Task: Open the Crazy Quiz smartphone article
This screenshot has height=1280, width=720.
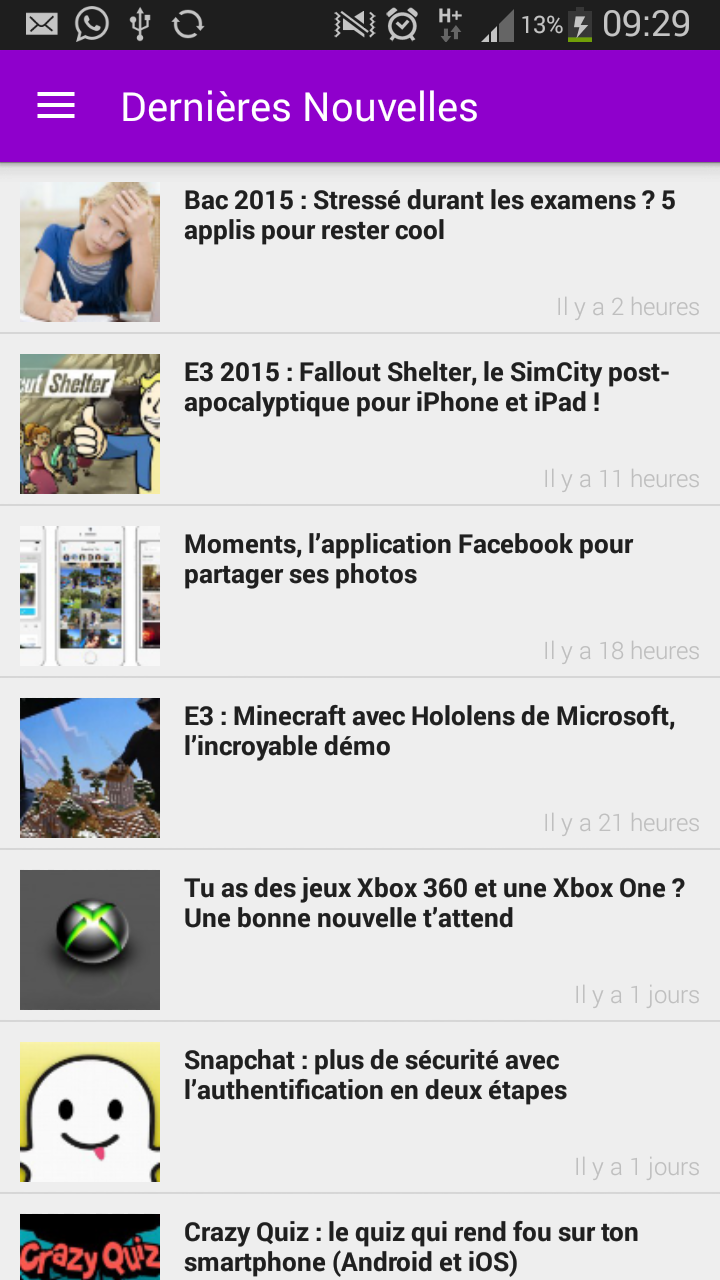Action: coord(360,1238)
